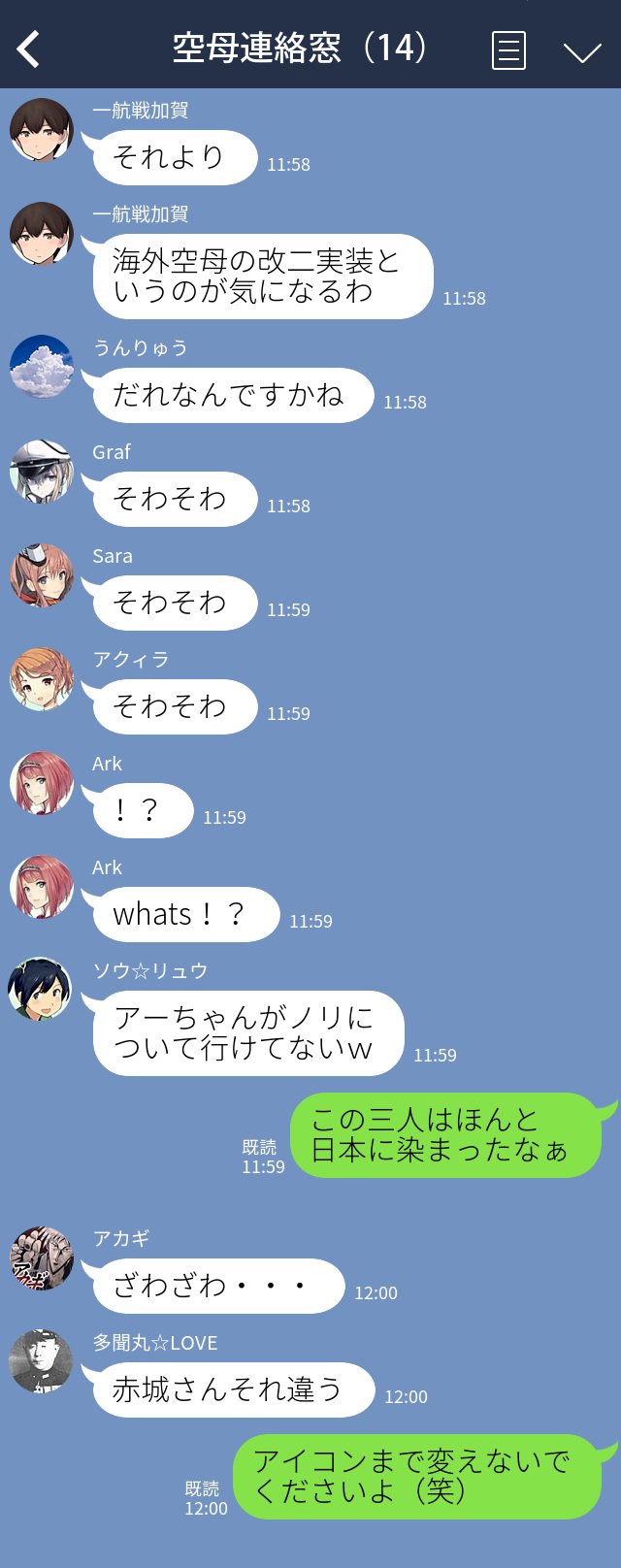Image resolution: width=621 pixels, height=1568 pixels.
Task: Go back to the chat list
Action: coord(29,49)
